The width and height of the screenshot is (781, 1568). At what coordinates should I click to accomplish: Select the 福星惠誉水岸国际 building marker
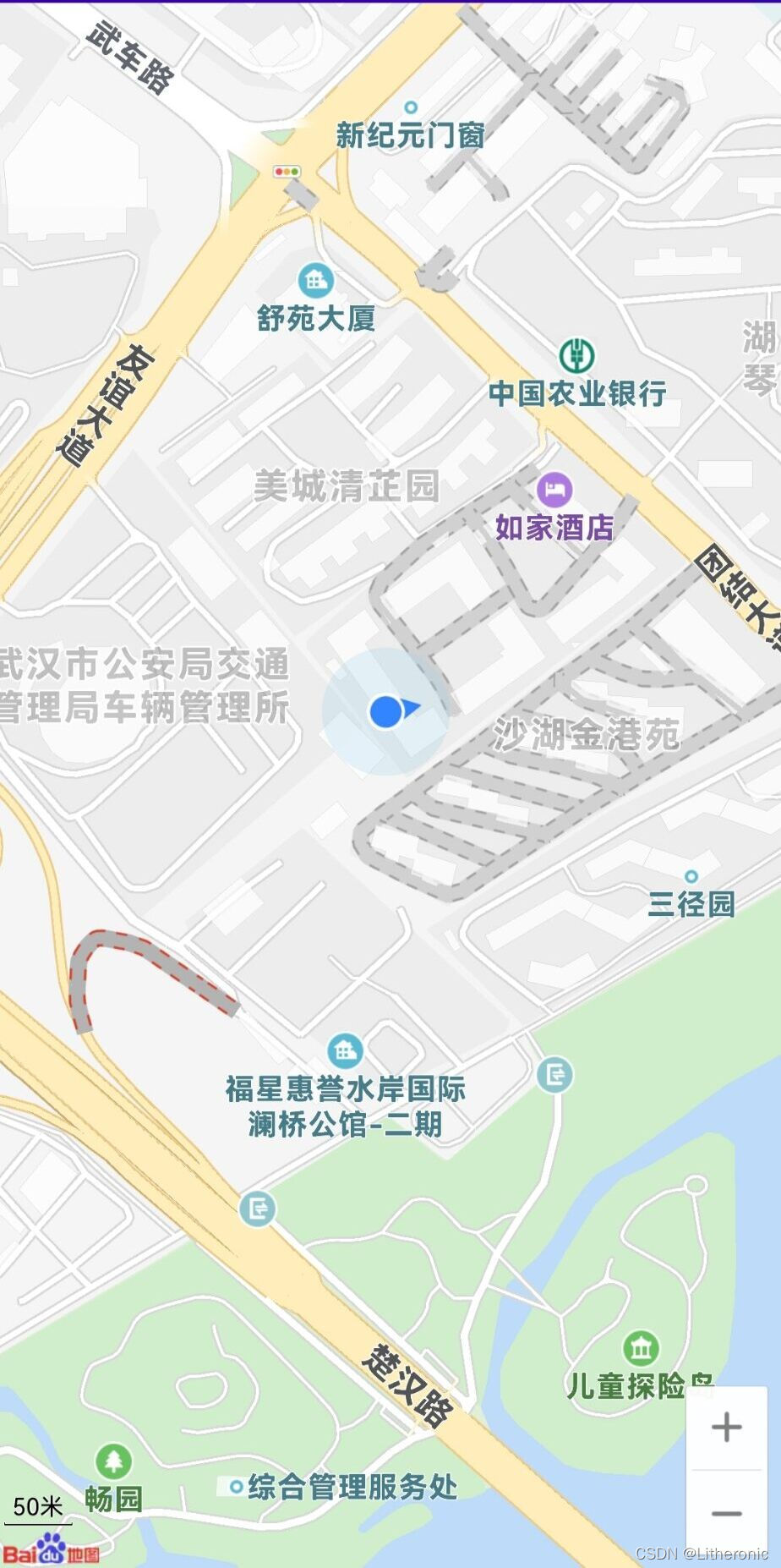tap(345, 1051)
